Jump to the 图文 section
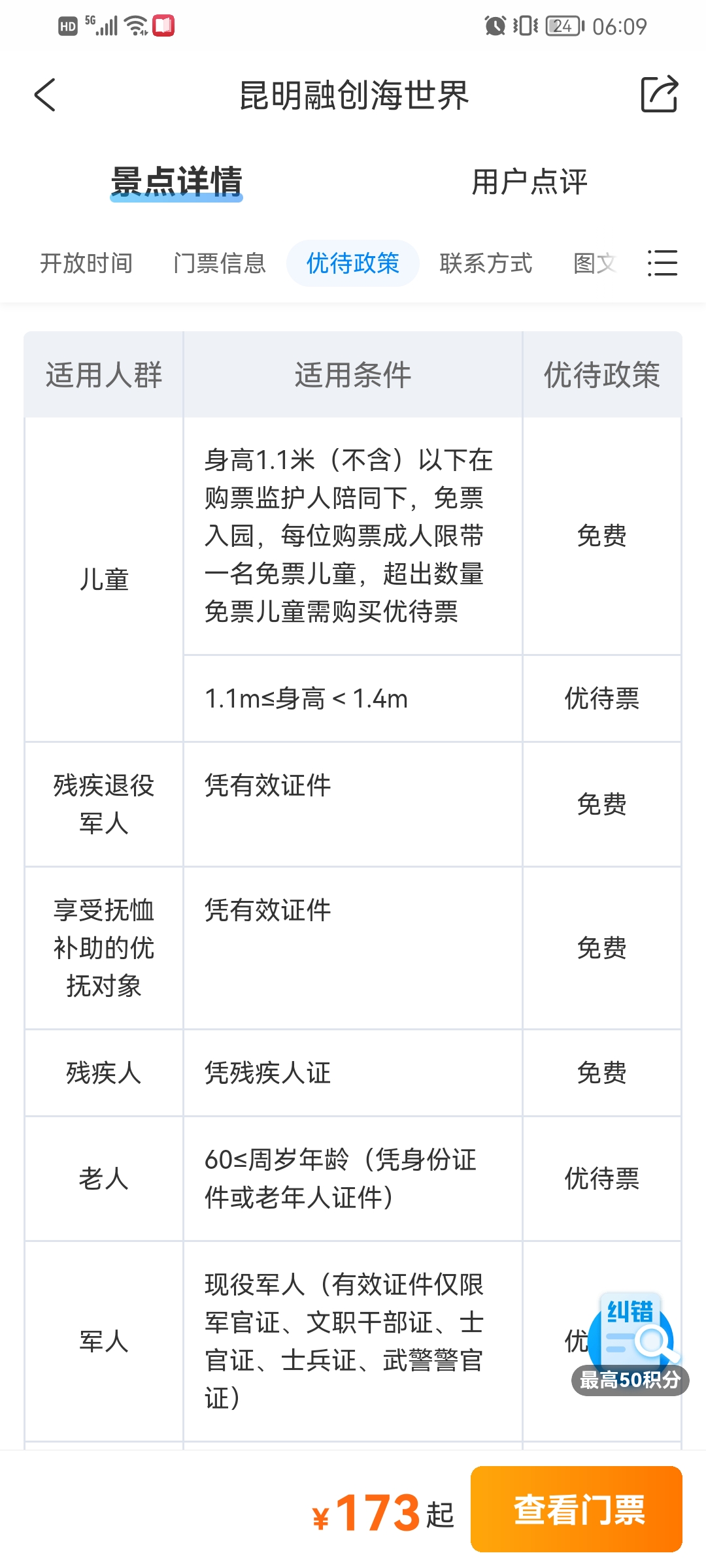Viewport: 706px width, 1568px height. [x=595, y=263]
